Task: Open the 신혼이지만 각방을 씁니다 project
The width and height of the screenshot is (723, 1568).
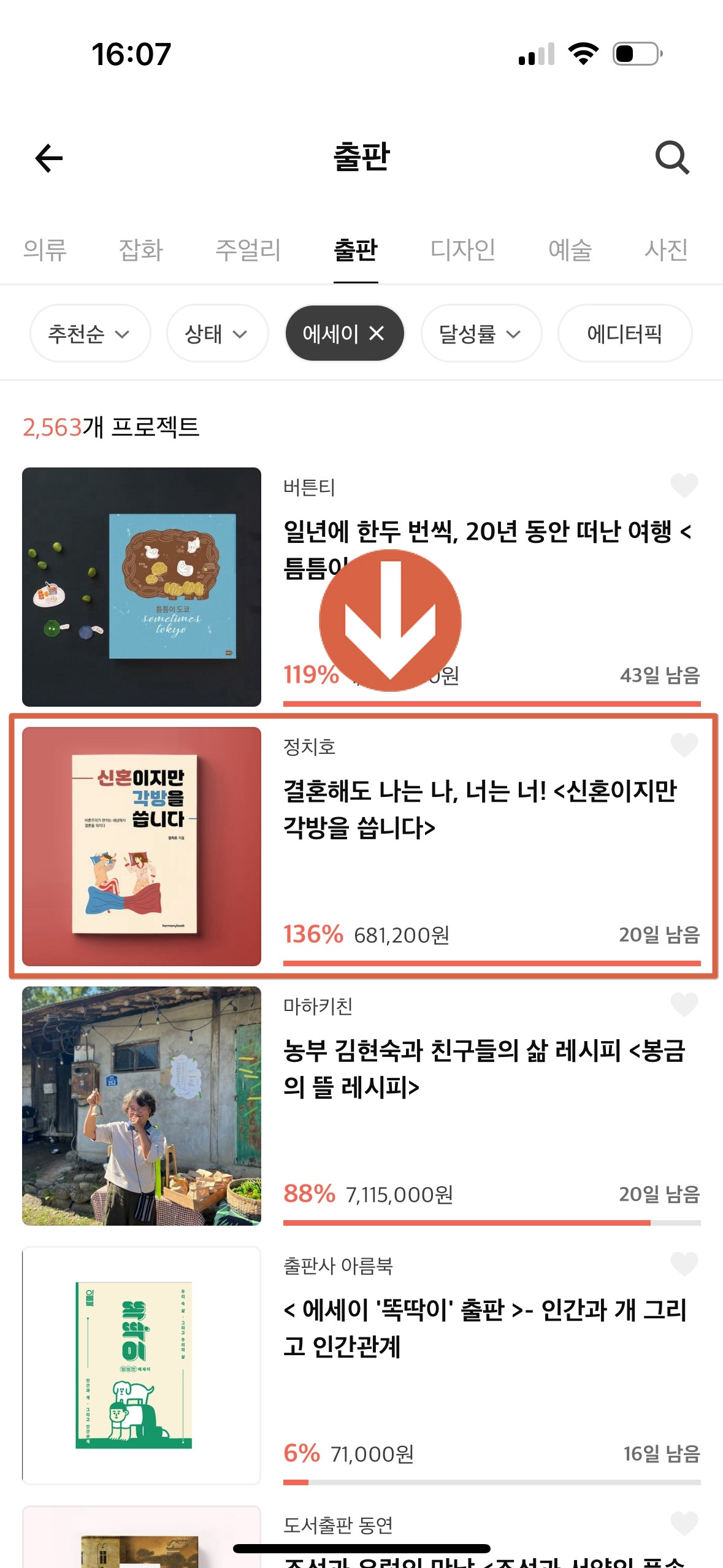Action: click(478, 809)
